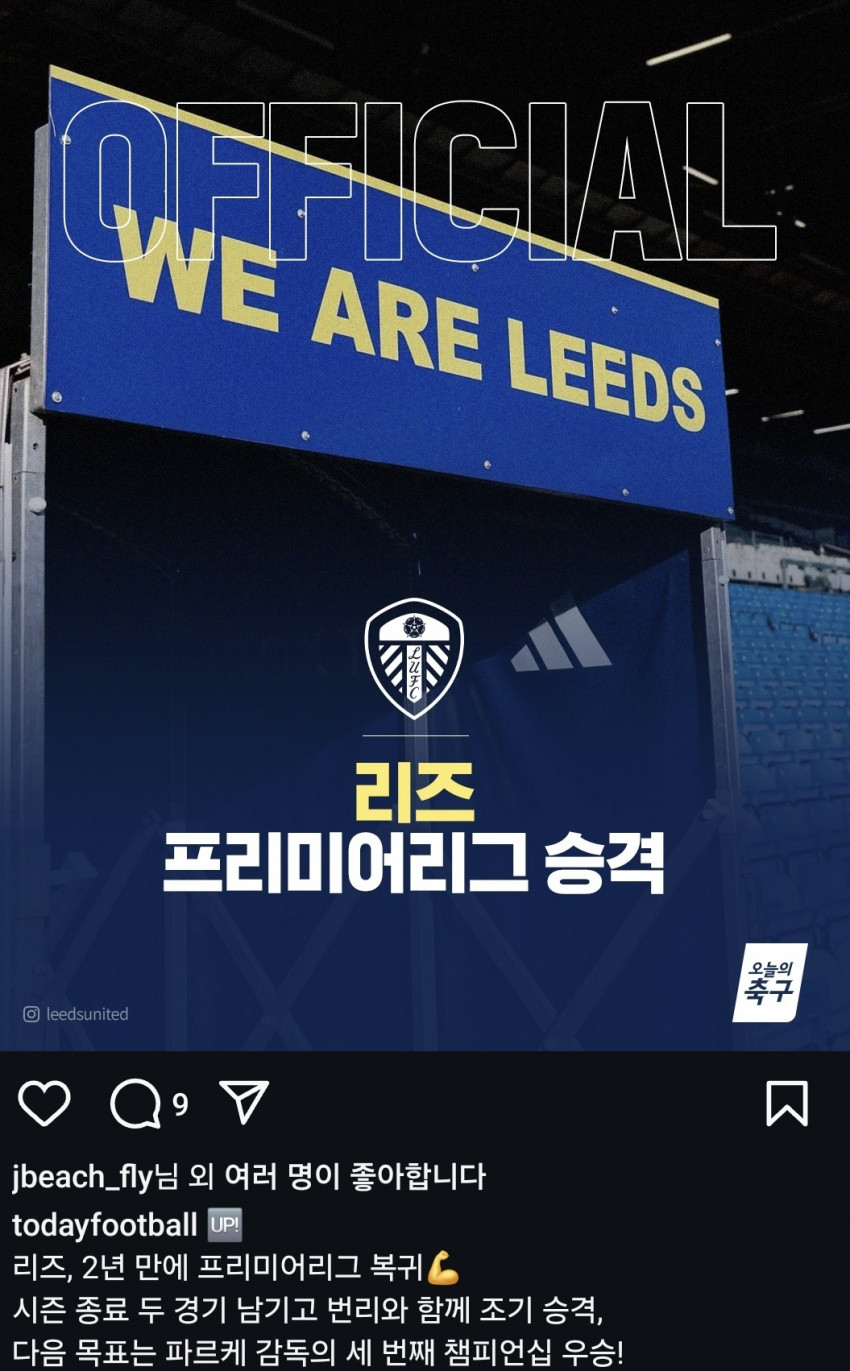
Task: Open comments on the Leeds post
Action: click(135, 1104)
